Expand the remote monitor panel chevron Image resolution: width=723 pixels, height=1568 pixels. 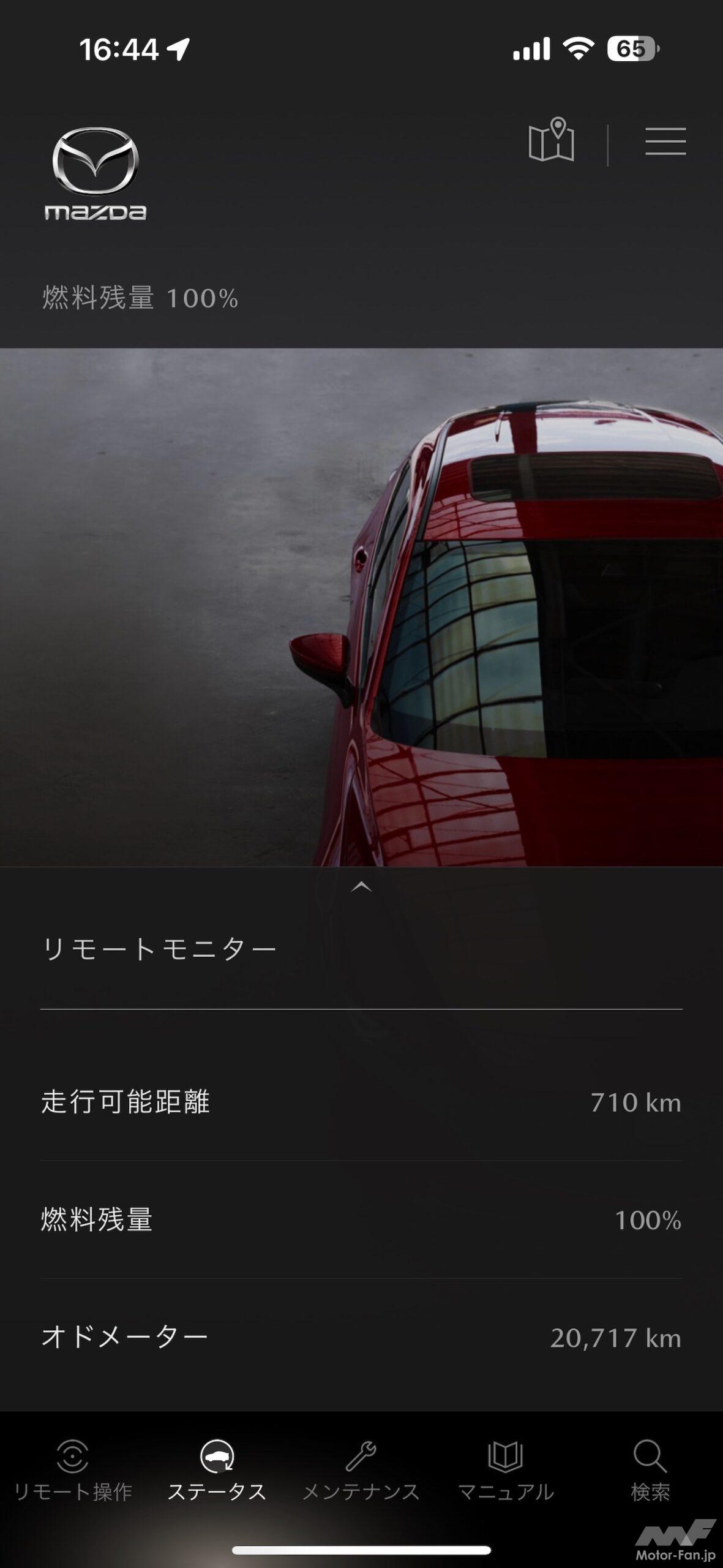[361, 886]
